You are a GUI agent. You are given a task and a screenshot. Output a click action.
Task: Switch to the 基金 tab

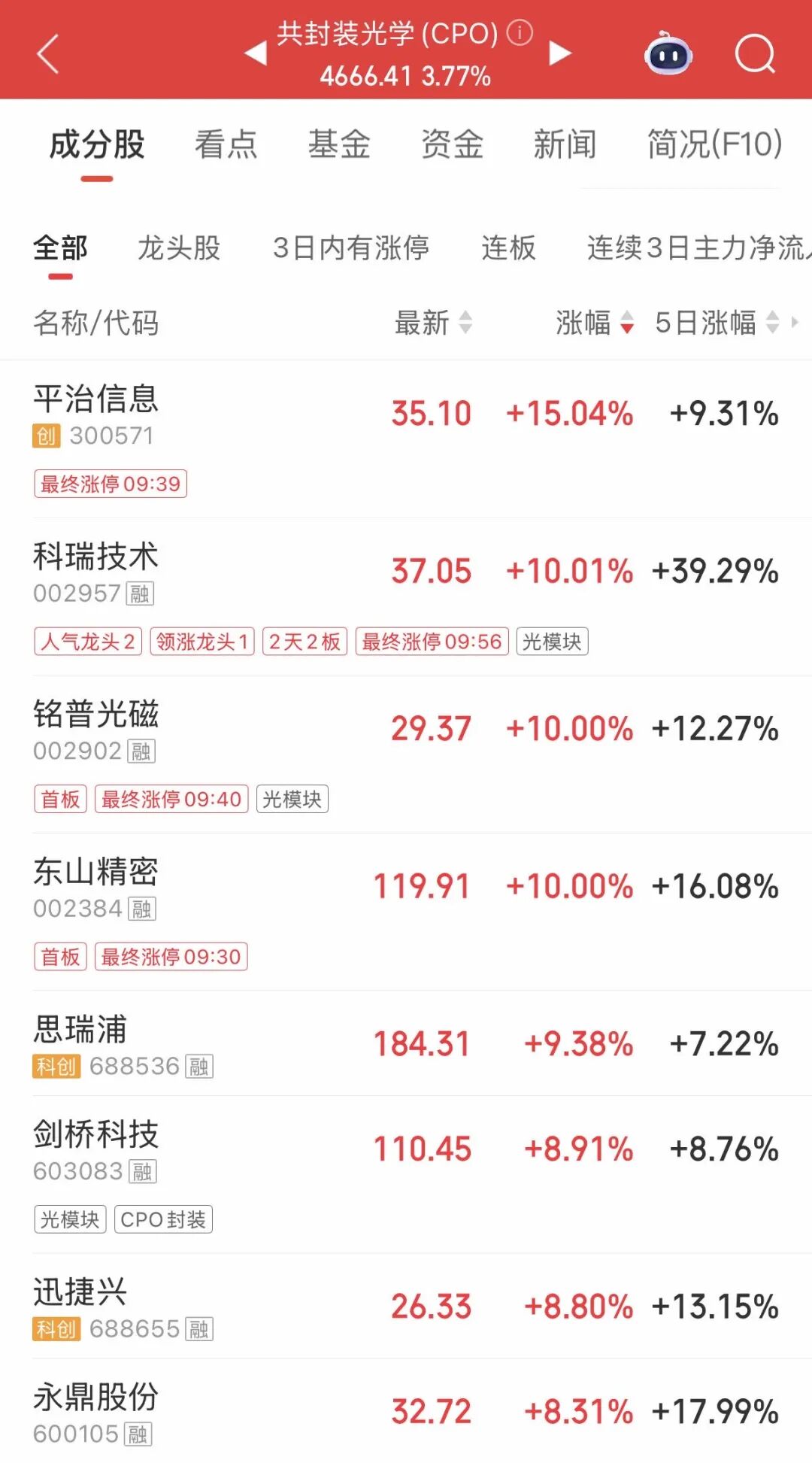pos(339,144)
